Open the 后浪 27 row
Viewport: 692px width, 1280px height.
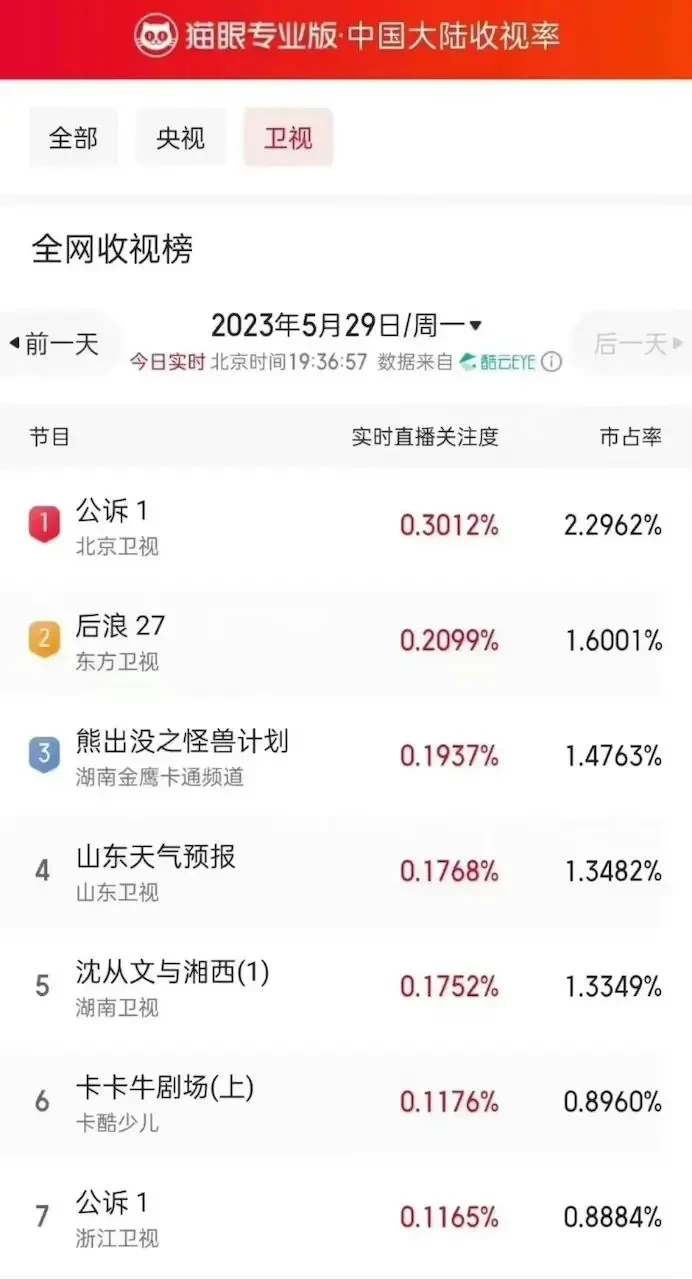pyautogui.click(x=346, y=641)
